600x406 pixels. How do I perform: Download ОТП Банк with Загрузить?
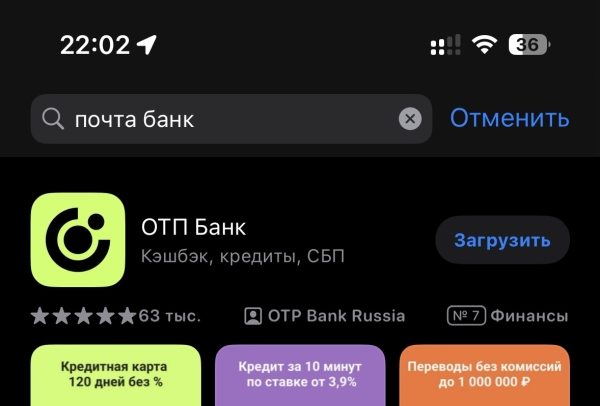[x=502, y=240]
